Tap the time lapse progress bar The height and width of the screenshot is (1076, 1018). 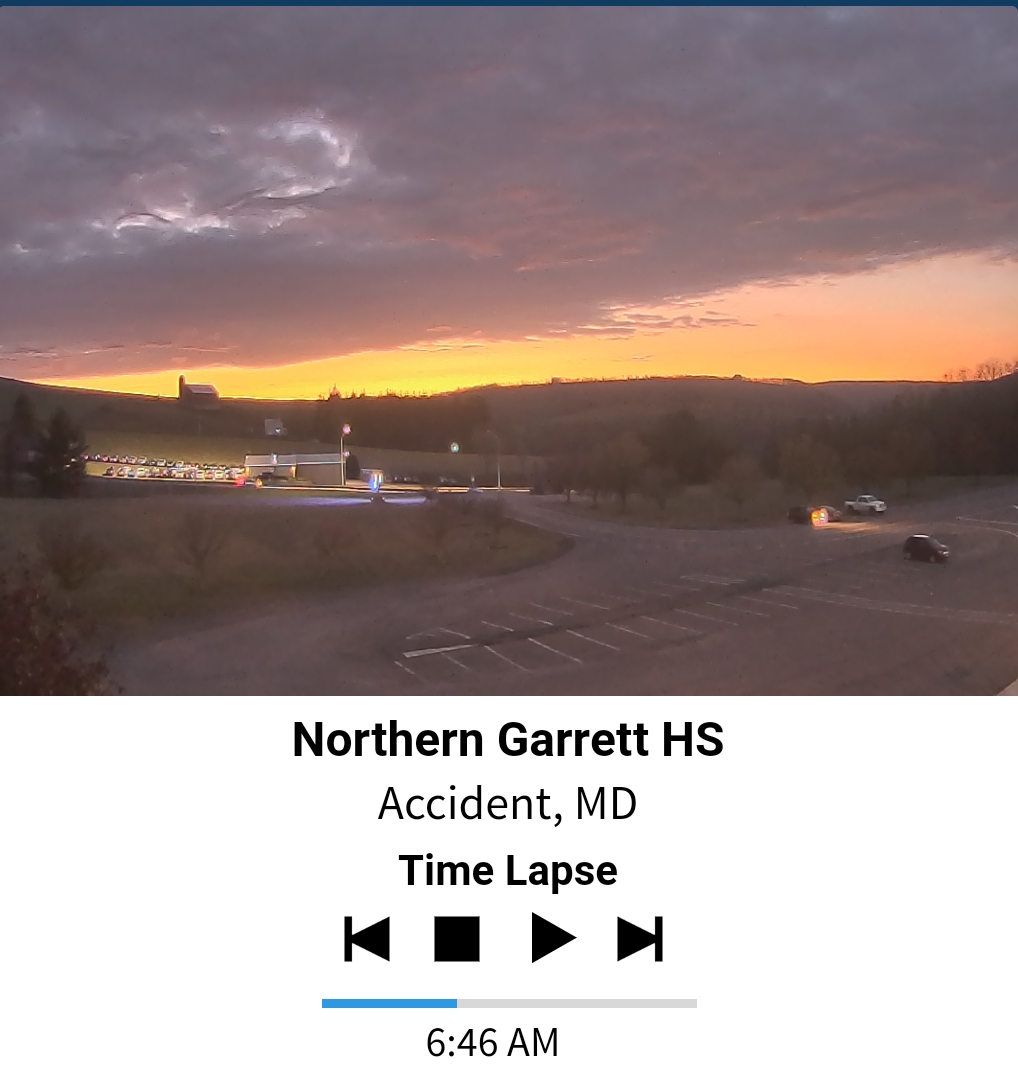[509, 1003]
